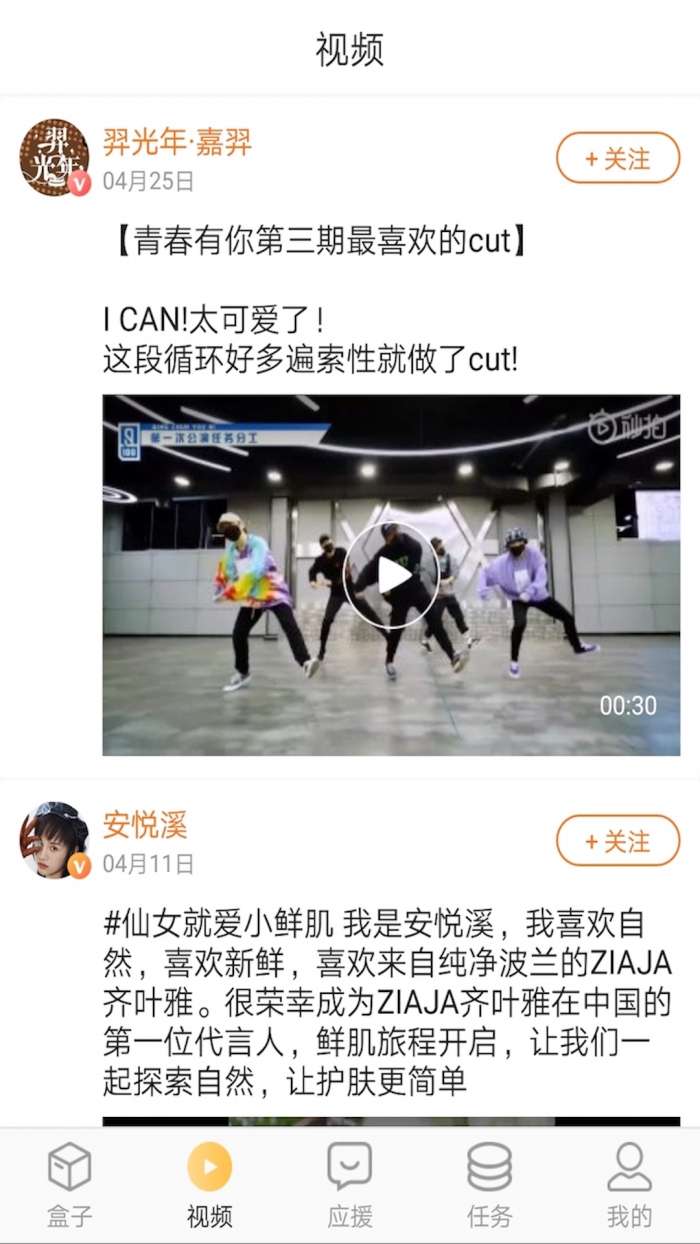
Task: Follow 安悦溪 with the 关注 button
Action: click(617, 841)
